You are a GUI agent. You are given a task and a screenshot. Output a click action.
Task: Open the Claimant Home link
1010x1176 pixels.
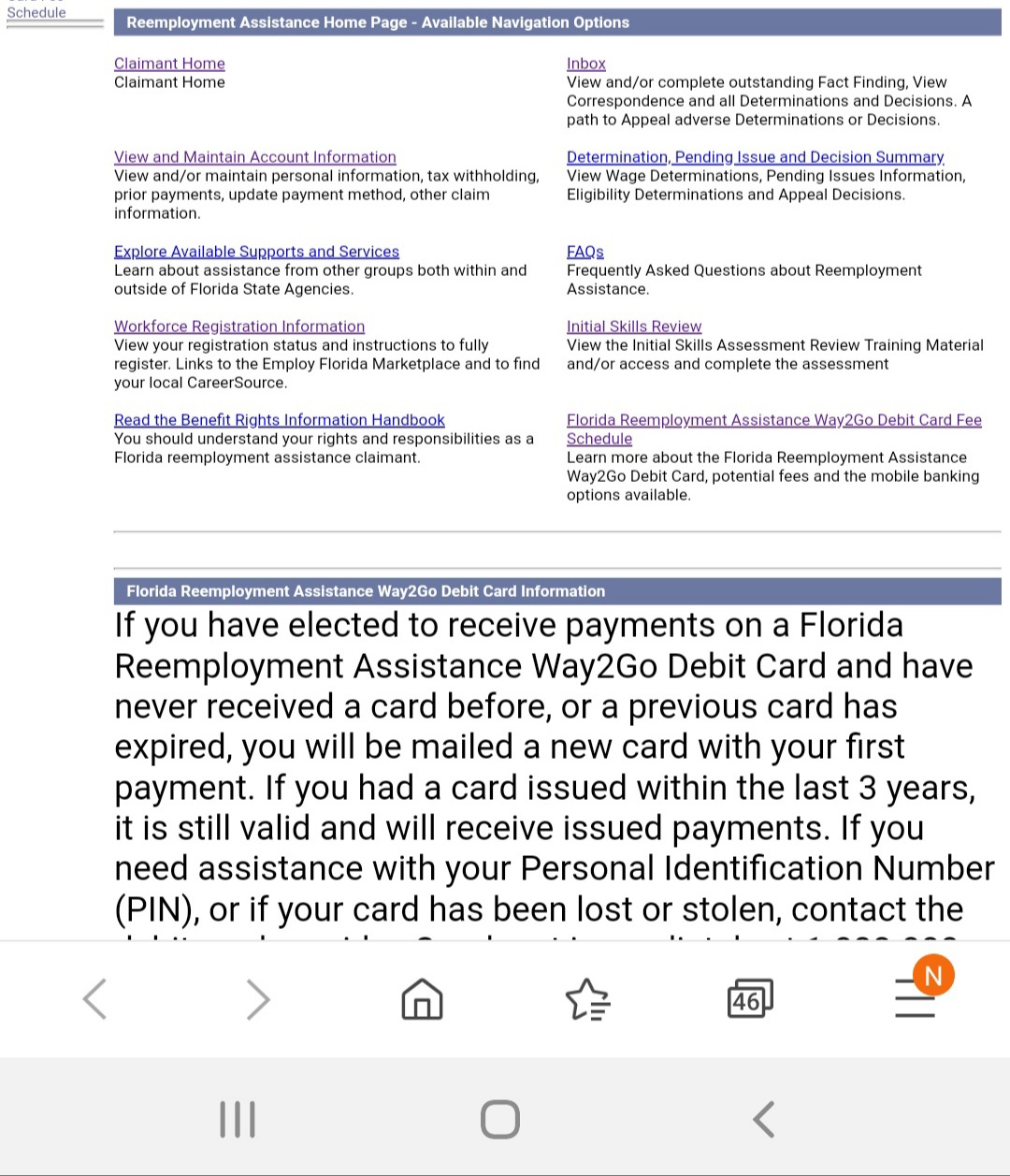tap(169, 64)
